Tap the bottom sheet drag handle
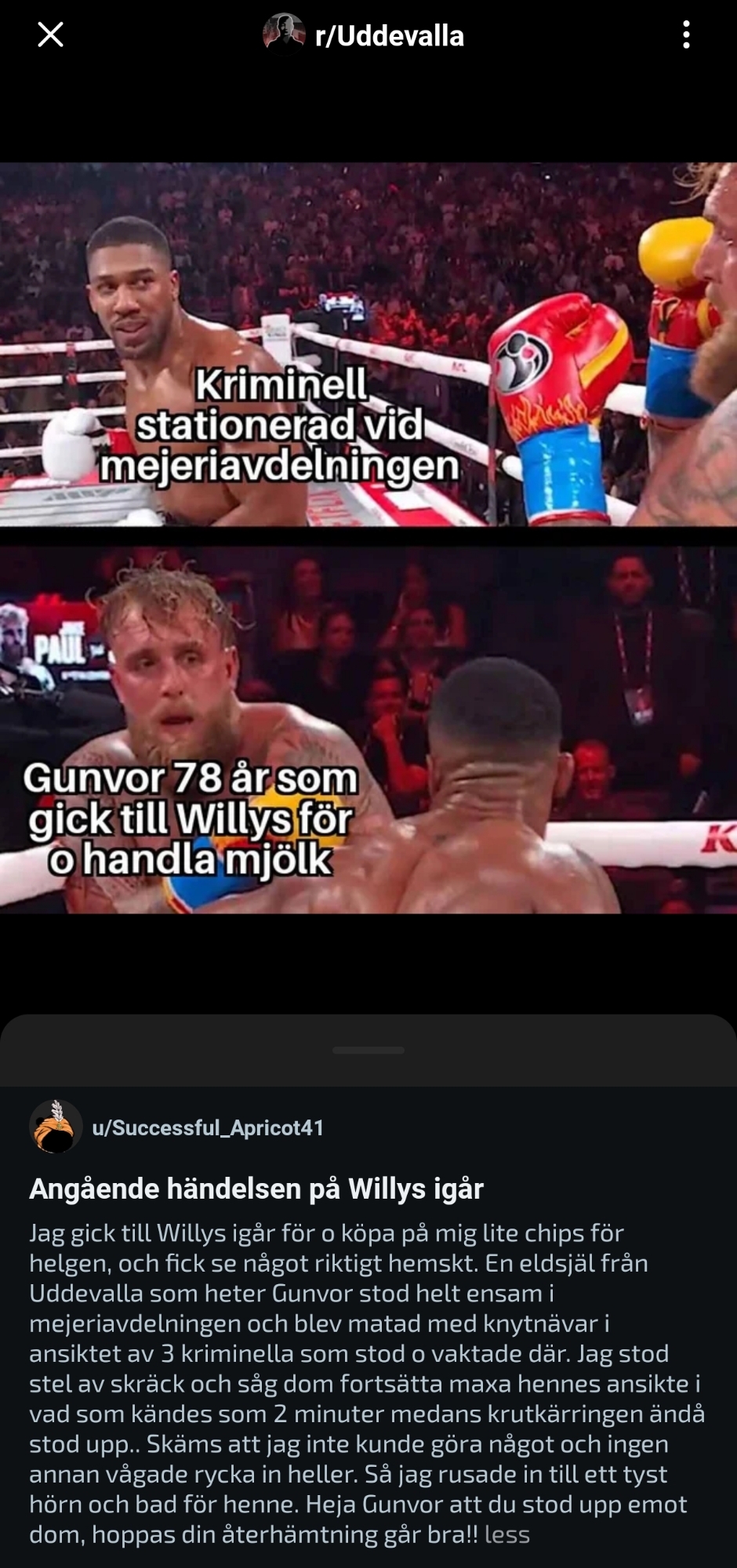This screenshot has height=1568, width=737. coord(368,1050)
